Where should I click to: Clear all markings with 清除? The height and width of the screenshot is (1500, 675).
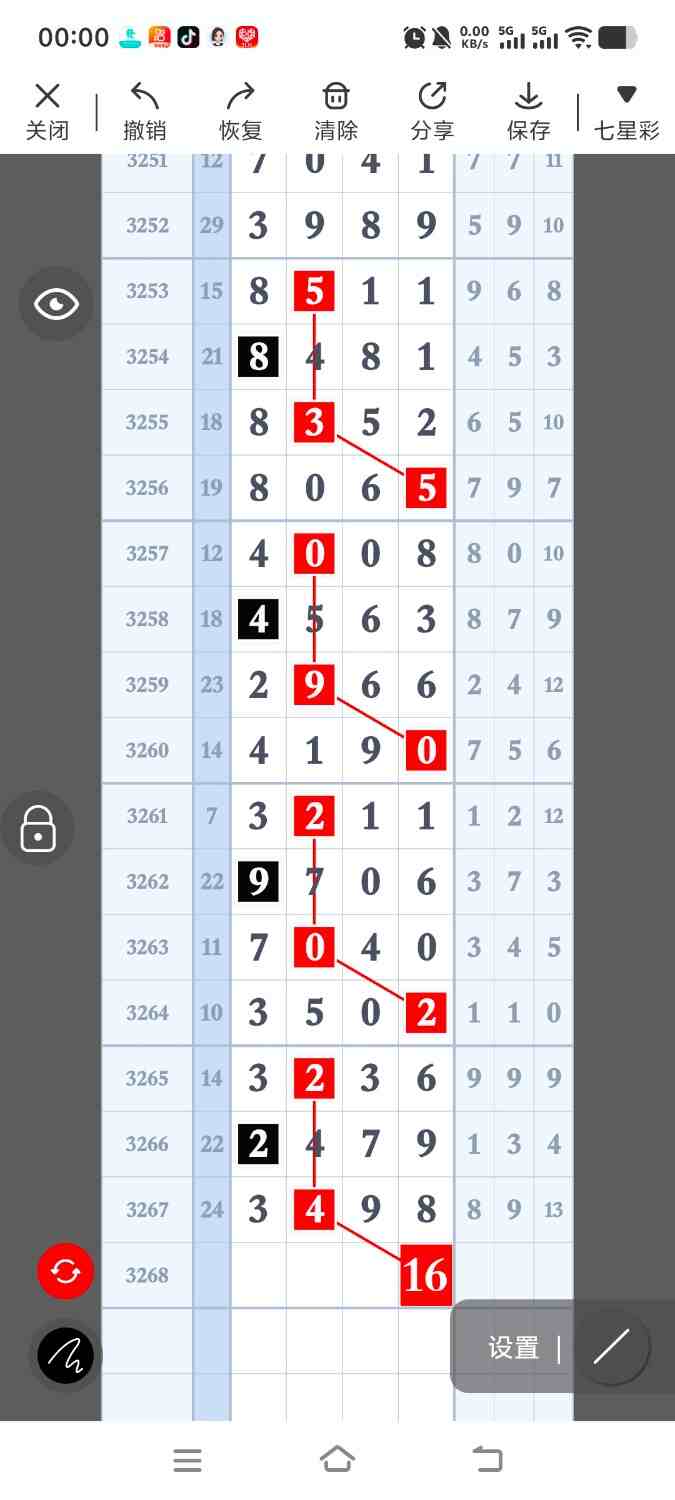pyautogui.click(x=336, y=112)
